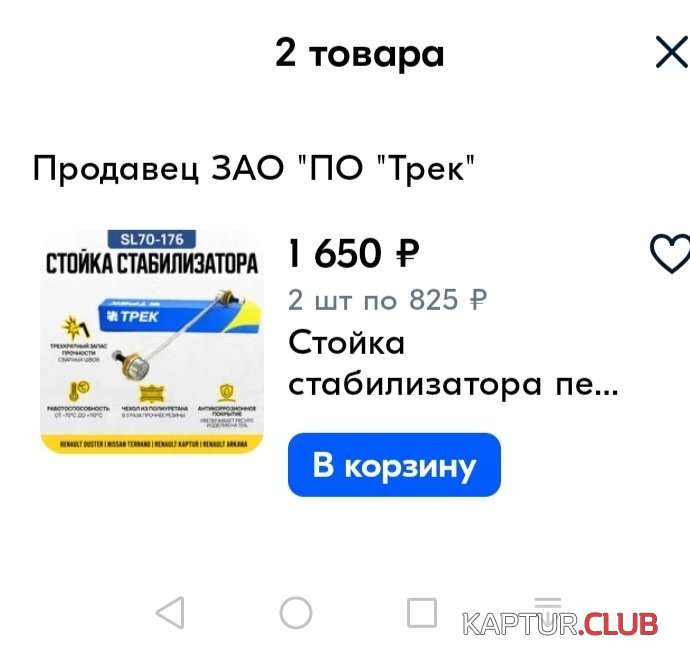The height and width of the screenshot is (655, 690).
Task: Open the Стойка стабилизатора product image
Action: pos(152,341)
